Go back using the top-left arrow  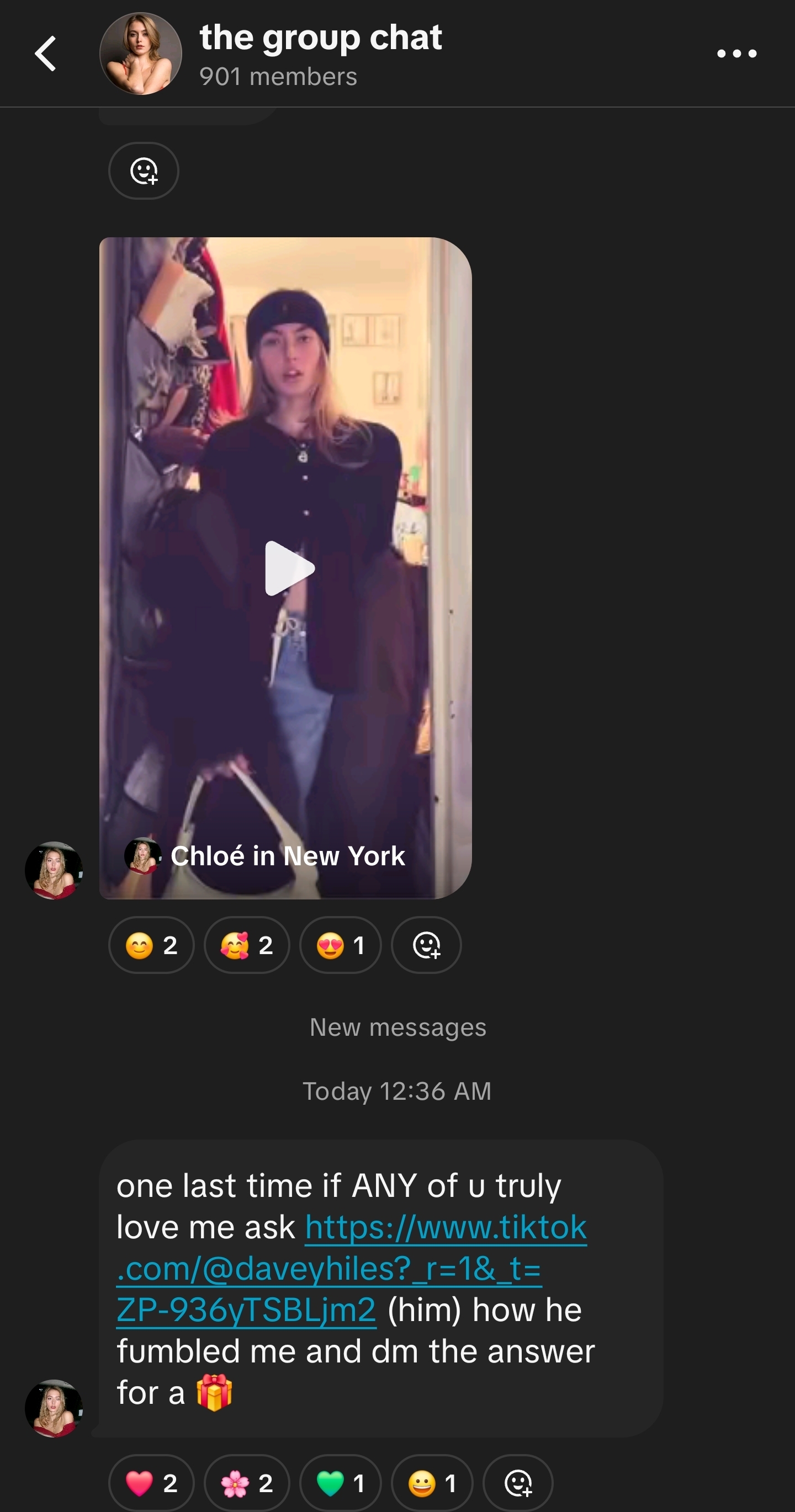(x=46, y=54)
